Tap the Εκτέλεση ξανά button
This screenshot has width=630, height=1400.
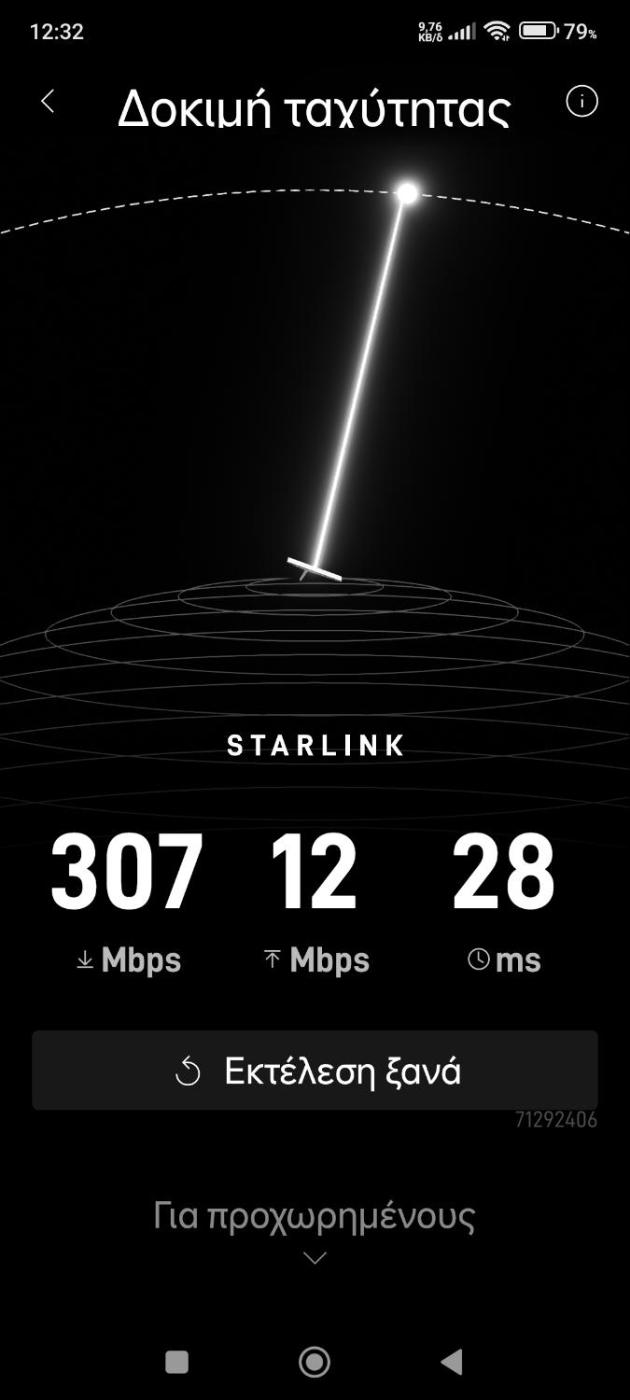pos(315,1071)
